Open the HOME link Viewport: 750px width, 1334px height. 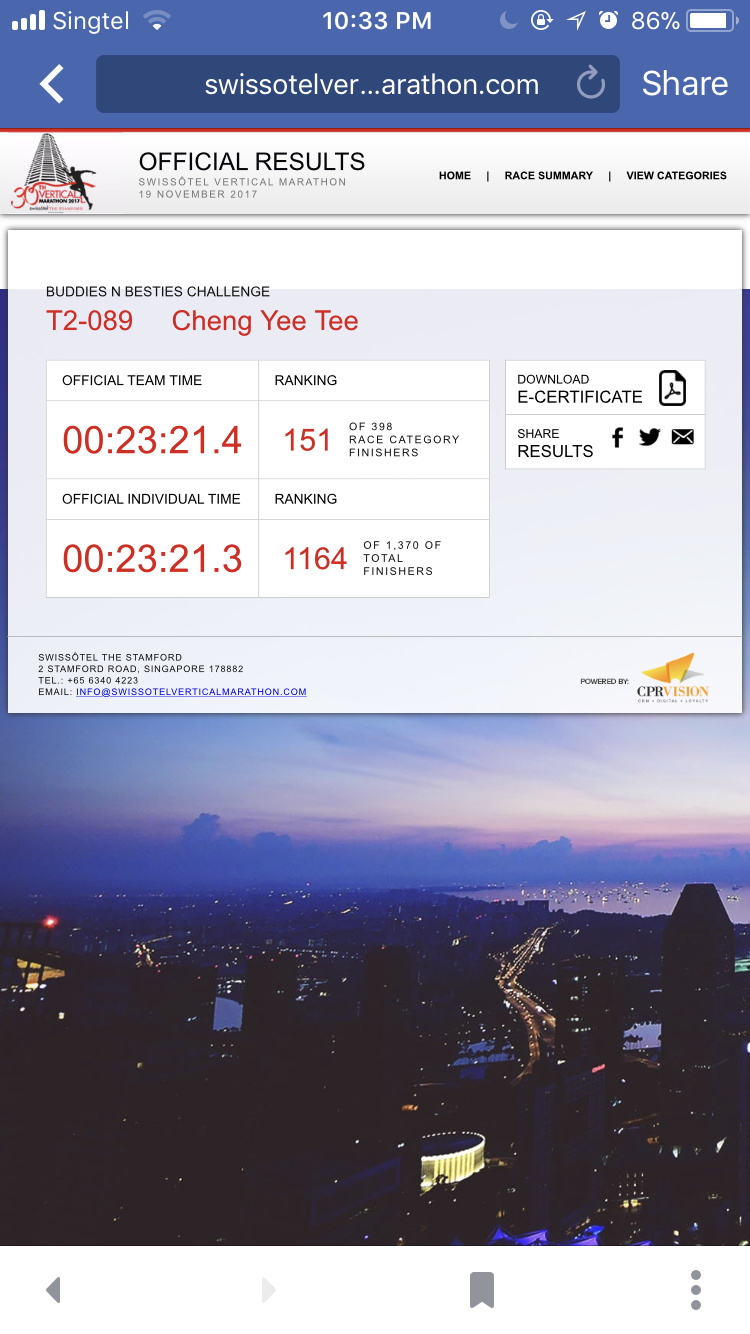pos(455,175)
